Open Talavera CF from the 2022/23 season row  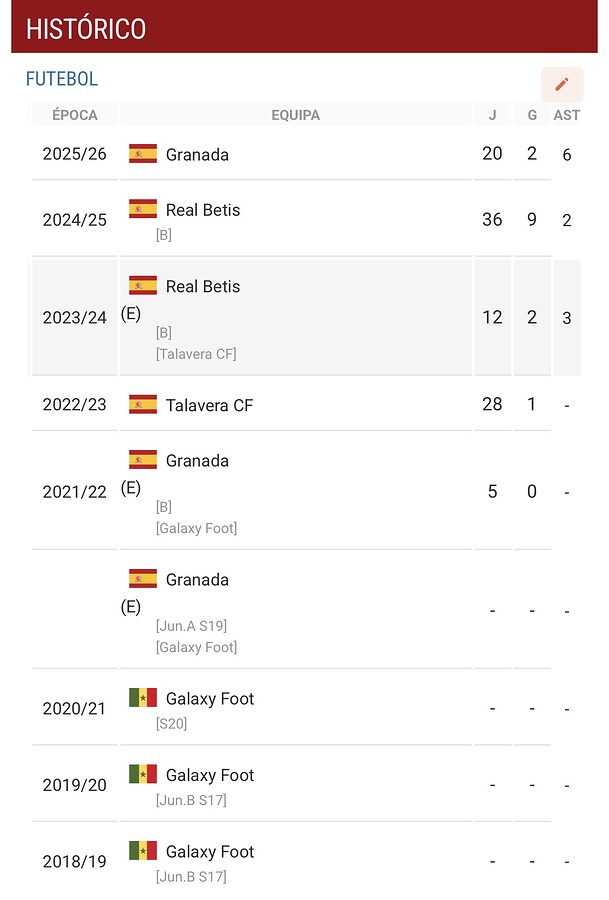tap(209, 405)
